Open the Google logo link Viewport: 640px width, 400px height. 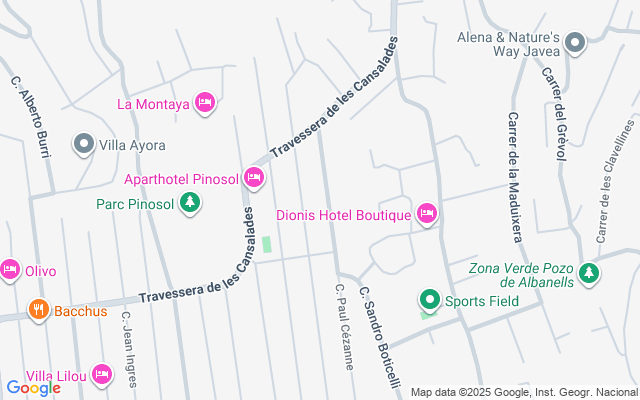pyautogui.click(x=33, y=388)
